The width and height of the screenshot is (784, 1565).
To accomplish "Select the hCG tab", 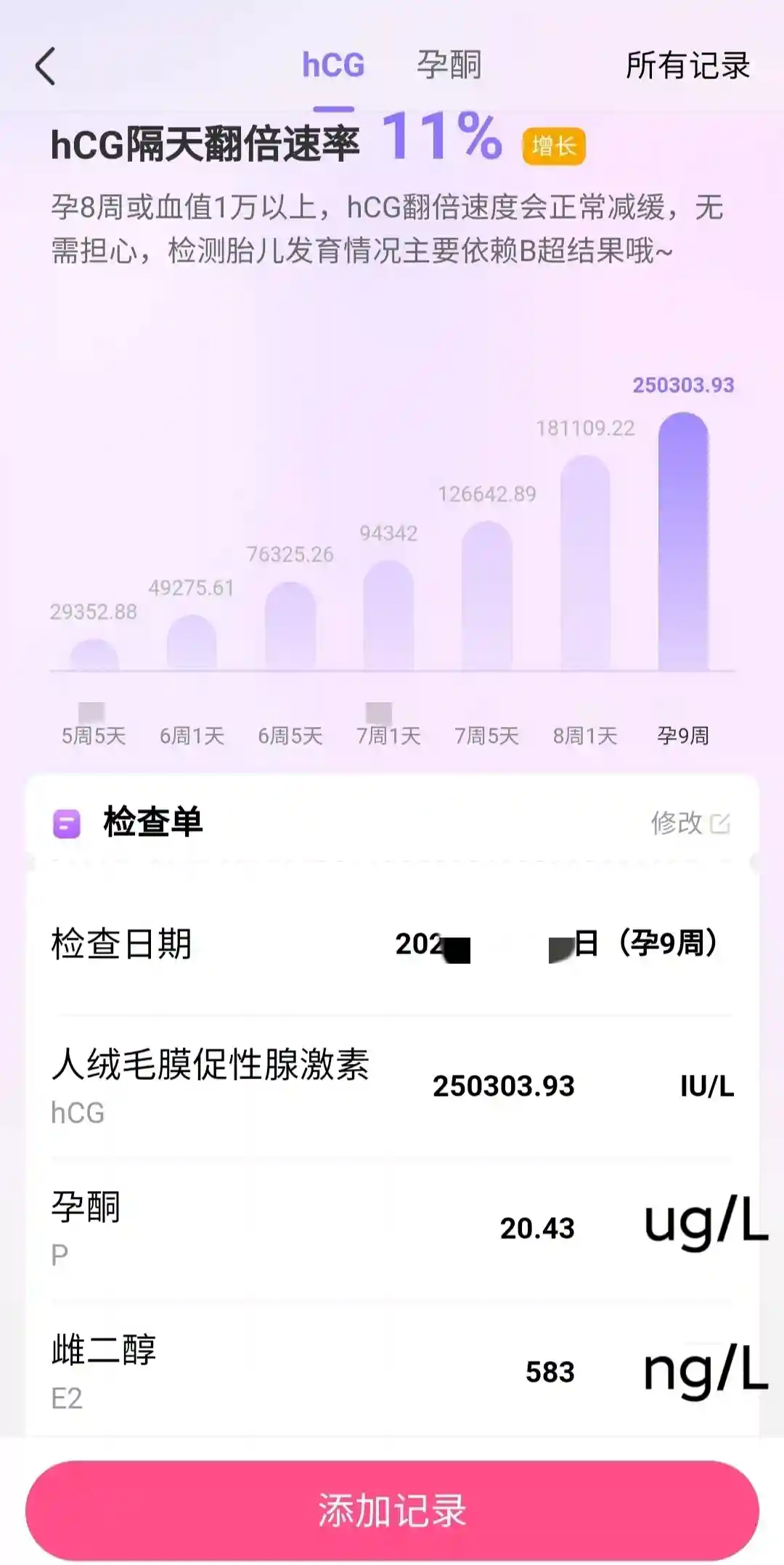I will click(333, 65).
